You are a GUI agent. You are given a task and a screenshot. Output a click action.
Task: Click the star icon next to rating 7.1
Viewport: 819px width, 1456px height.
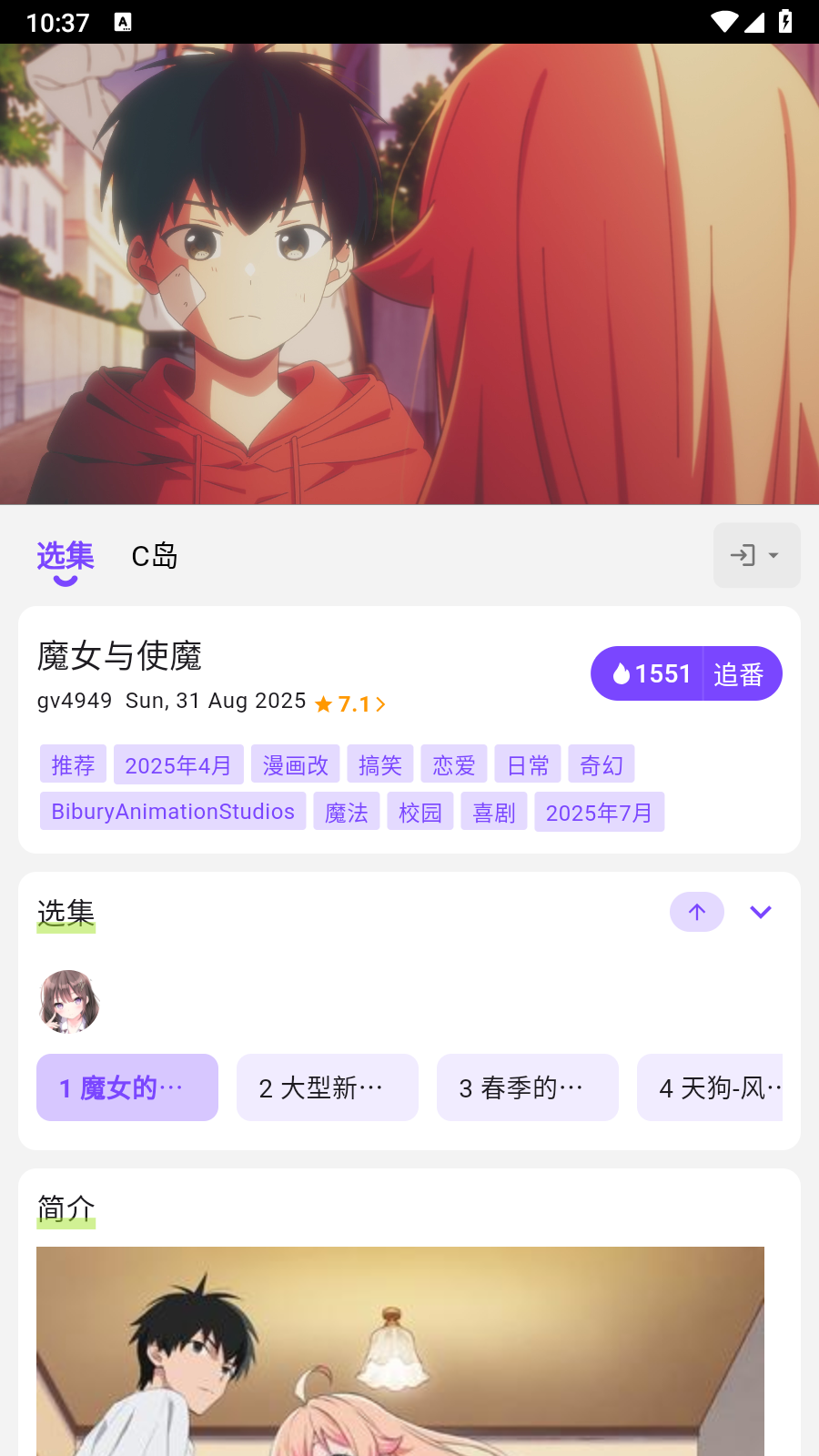324,703
